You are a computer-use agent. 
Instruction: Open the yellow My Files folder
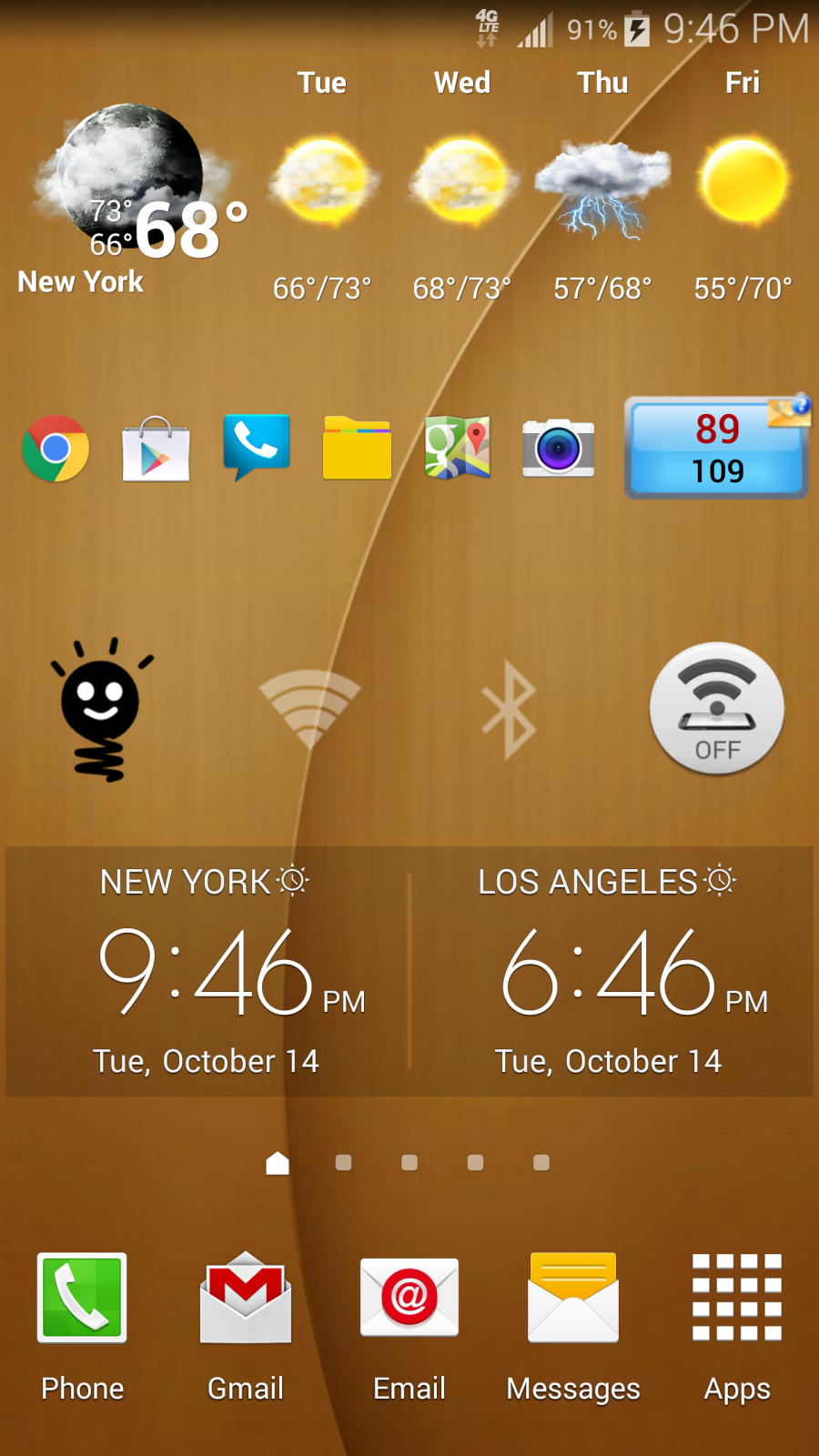pos(357,448)
